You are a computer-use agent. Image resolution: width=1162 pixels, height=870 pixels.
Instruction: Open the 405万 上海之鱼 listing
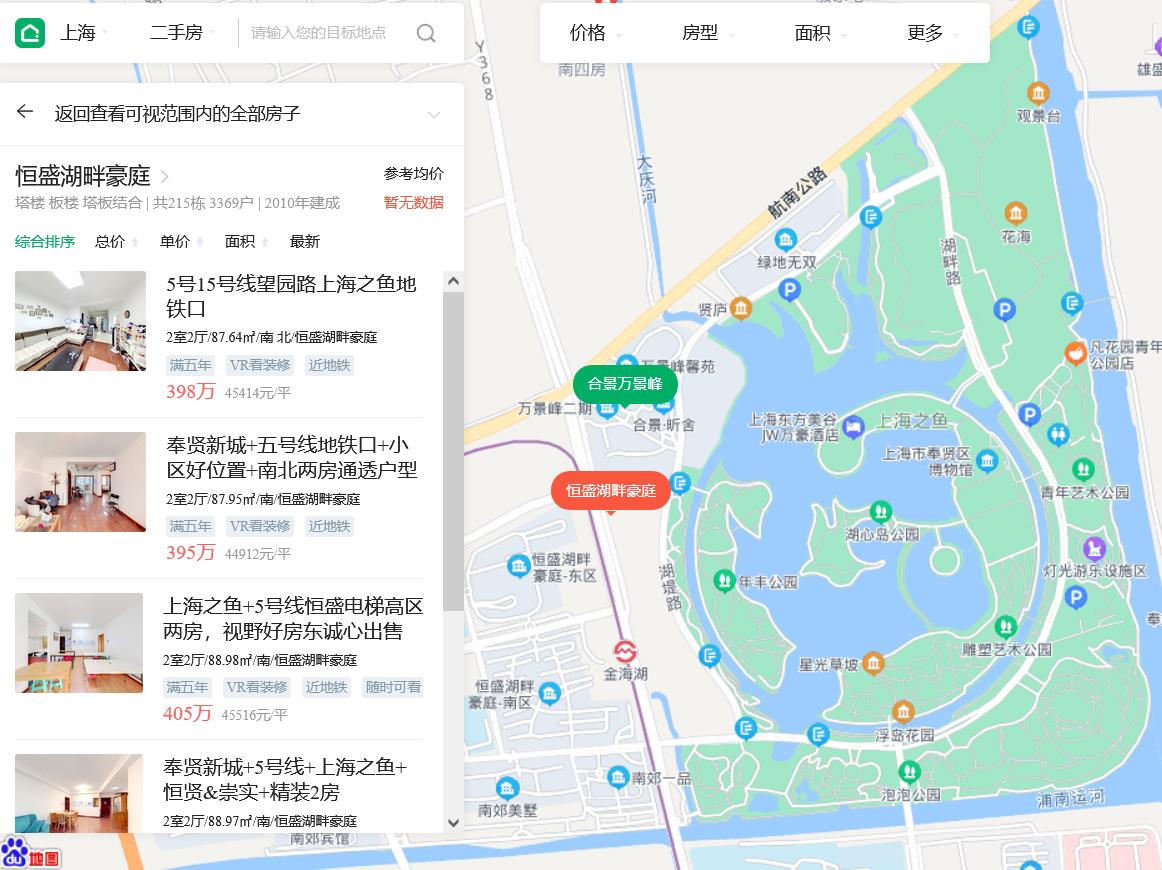(x=292, y=618)
